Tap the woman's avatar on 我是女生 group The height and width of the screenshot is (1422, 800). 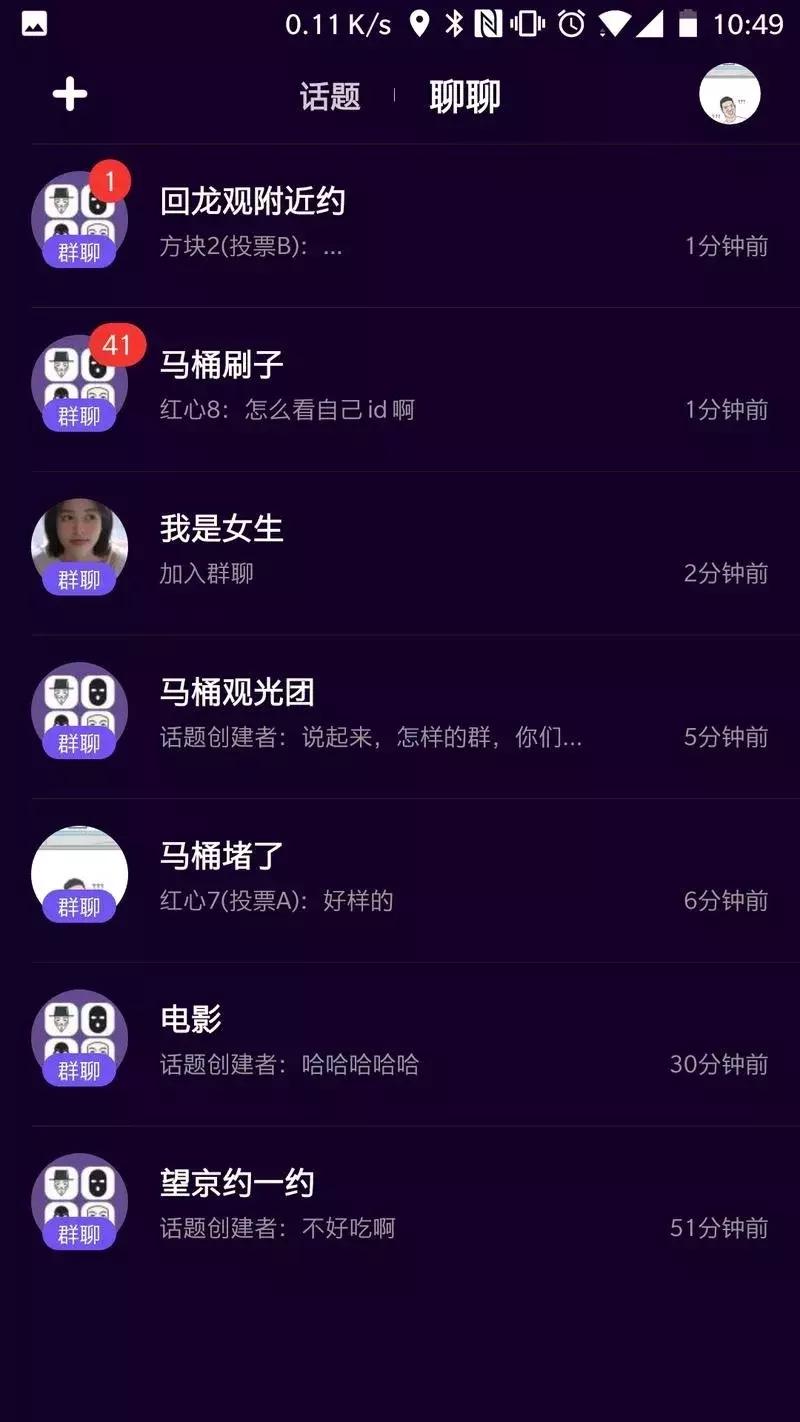79,546
